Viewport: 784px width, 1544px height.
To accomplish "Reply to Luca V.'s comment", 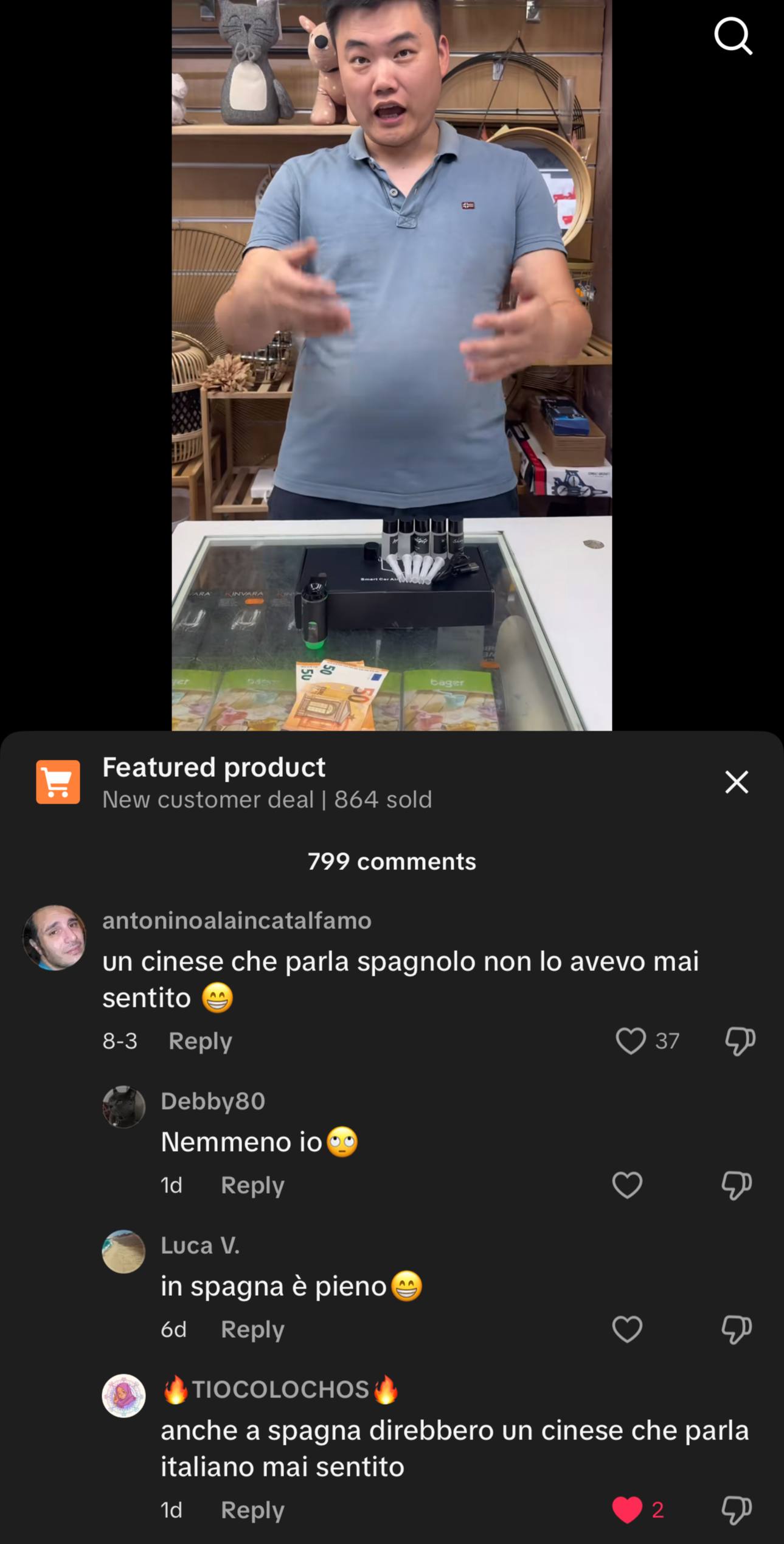I will click(252, 1329).
